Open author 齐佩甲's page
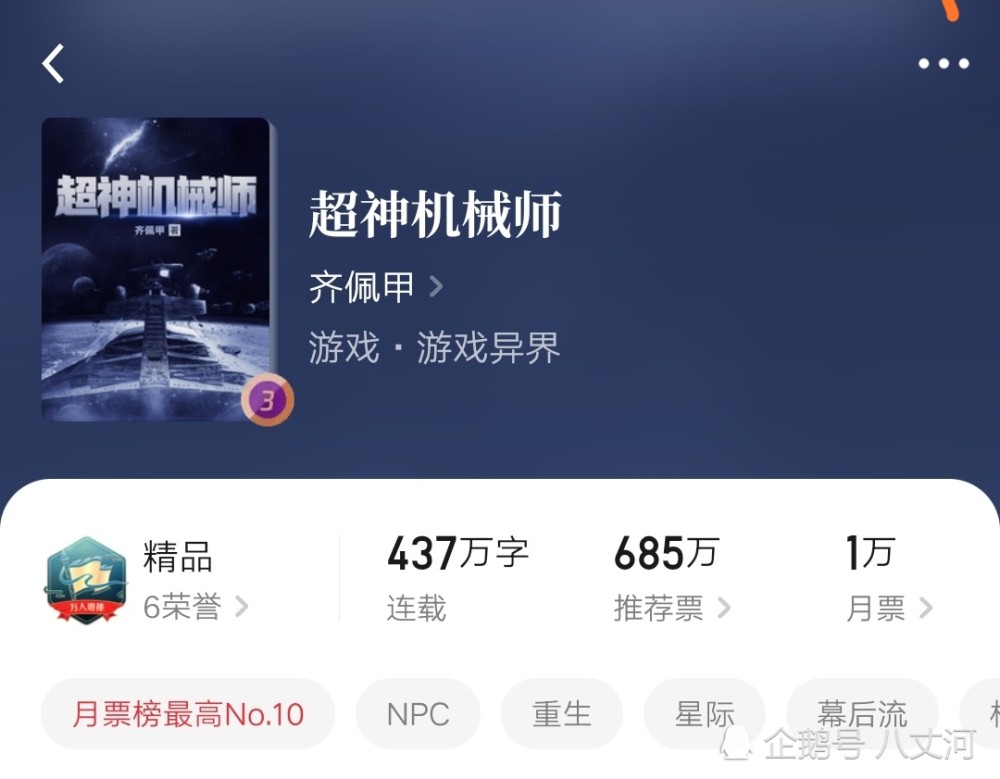Image resolution: width=1000 pixels, height=779 pixels. click(x=376, y=287)
